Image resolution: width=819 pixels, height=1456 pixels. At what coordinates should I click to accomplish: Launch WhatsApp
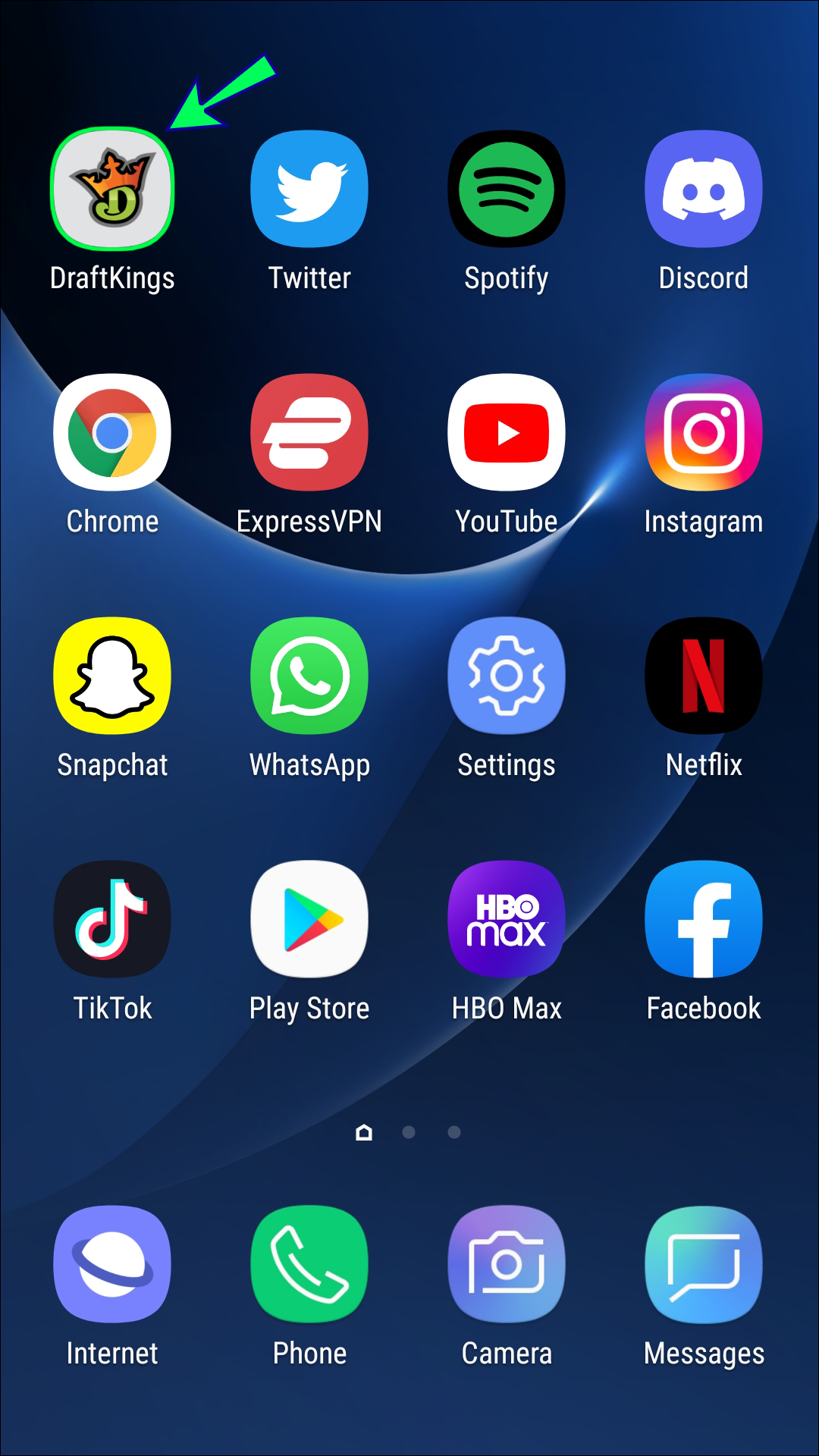309,676
